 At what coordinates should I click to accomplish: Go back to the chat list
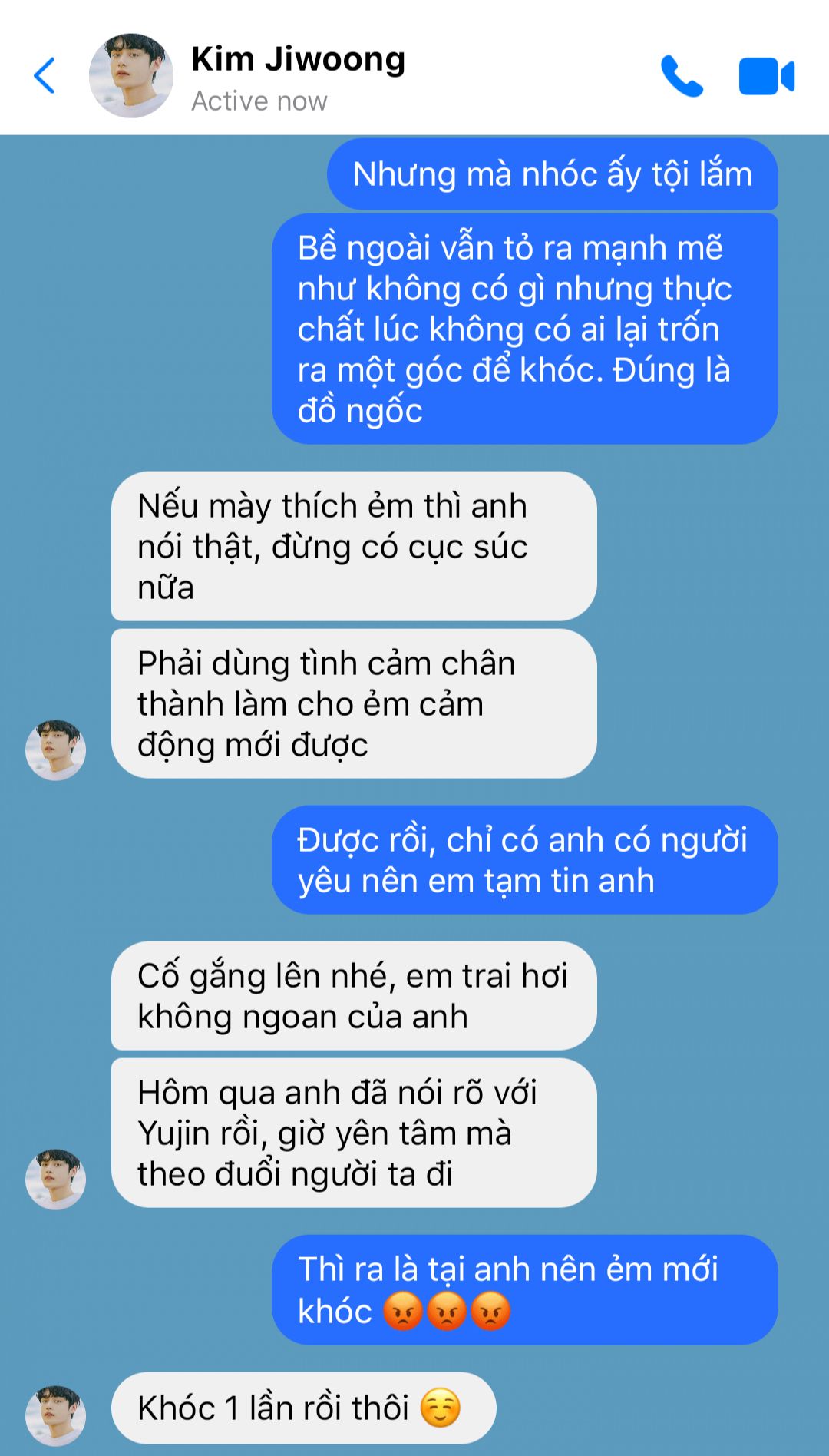click(x=45, y=75)
